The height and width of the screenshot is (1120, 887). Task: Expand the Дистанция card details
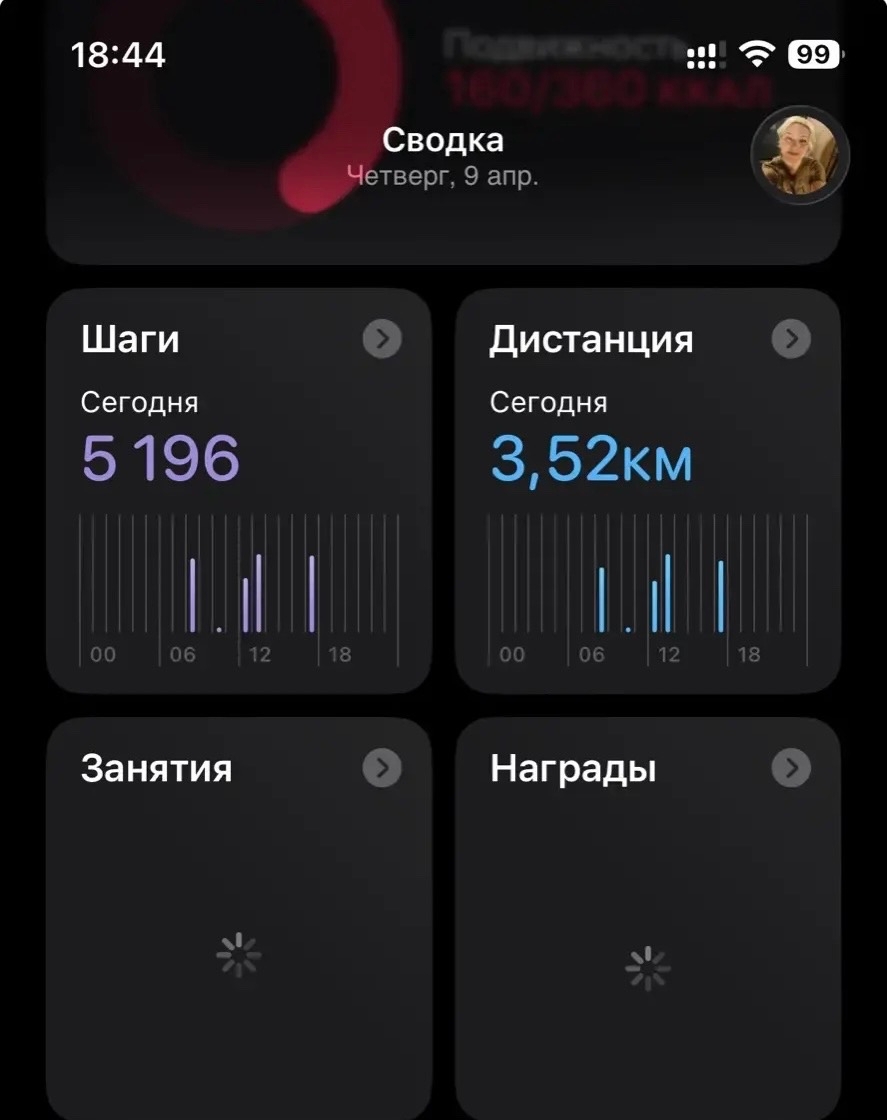(x=790, y=339)
